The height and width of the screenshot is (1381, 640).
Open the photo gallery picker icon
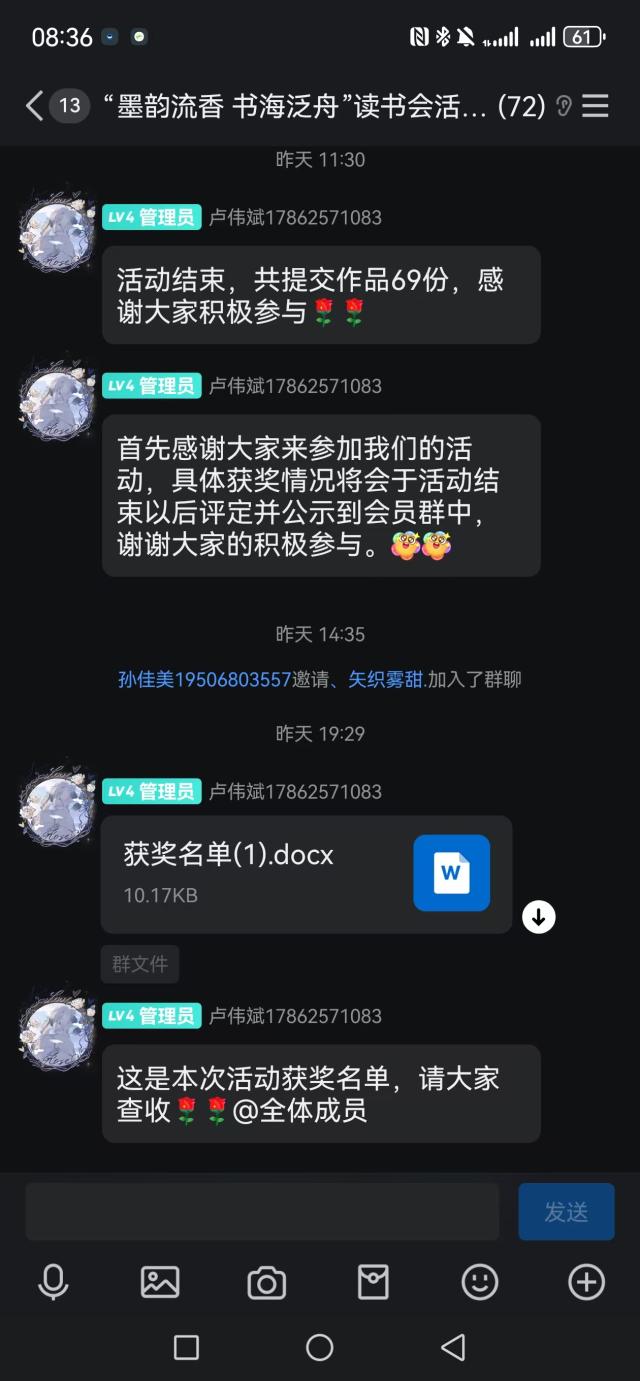tap(160, 1281)
